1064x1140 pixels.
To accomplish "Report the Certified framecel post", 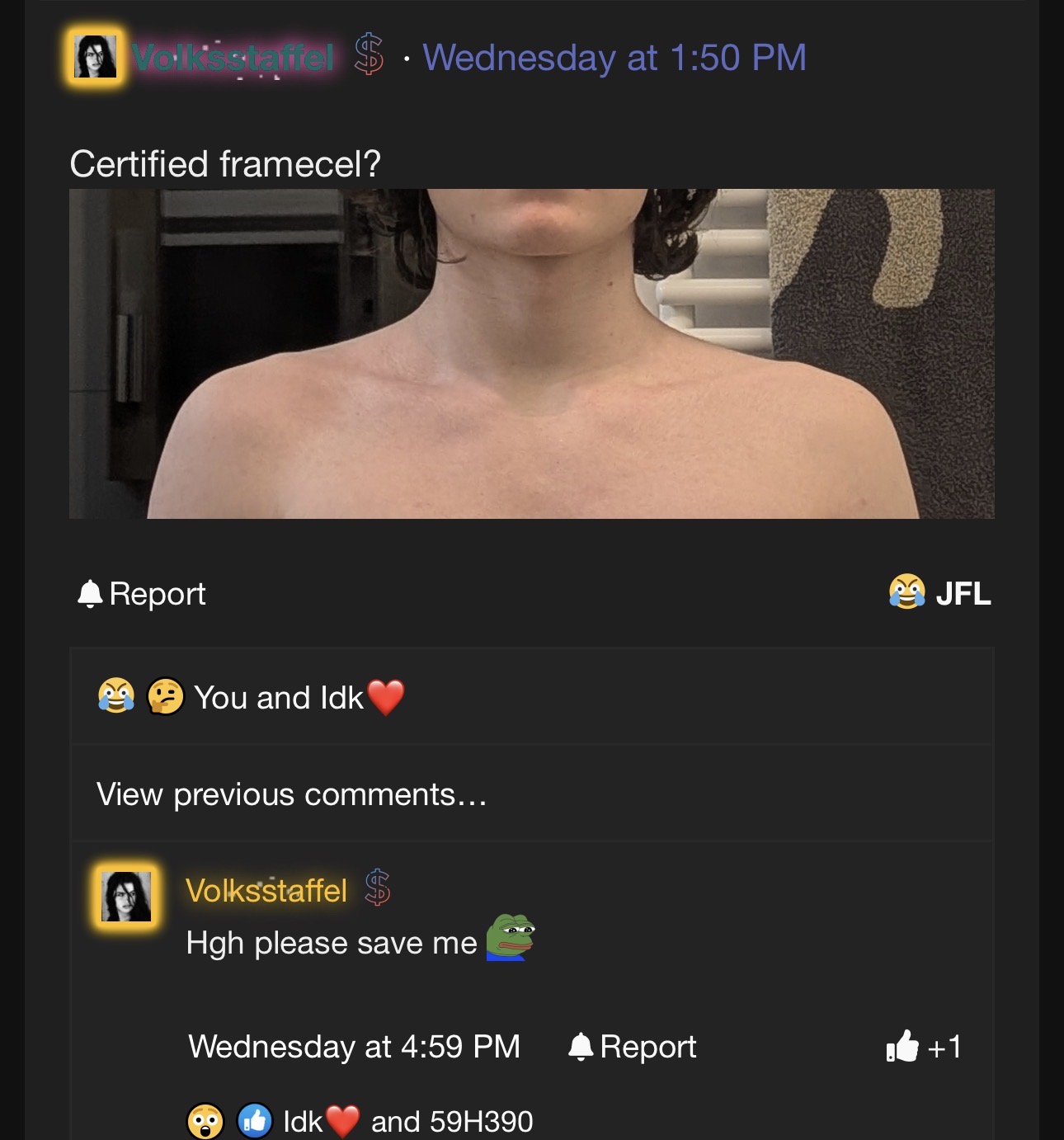I will [142, 594].
